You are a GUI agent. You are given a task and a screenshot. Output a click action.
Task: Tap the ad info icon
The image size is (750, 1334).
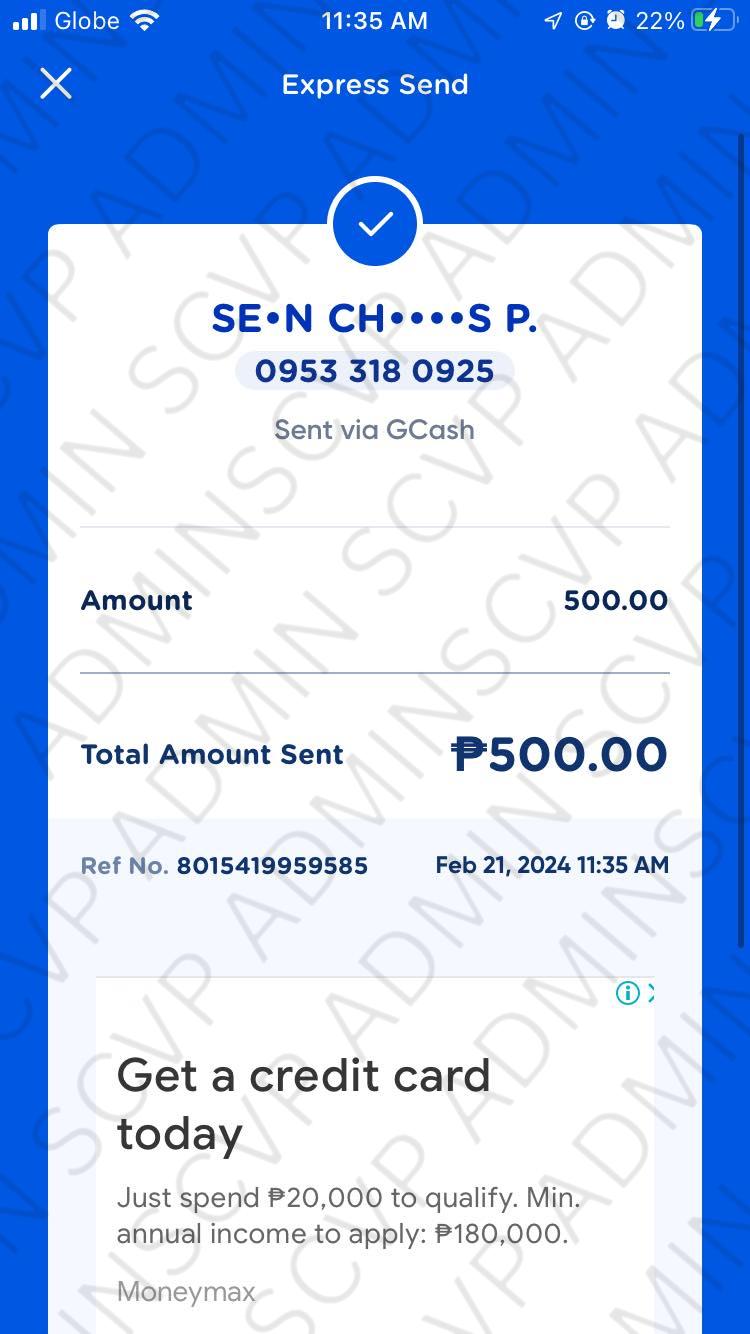627,993
